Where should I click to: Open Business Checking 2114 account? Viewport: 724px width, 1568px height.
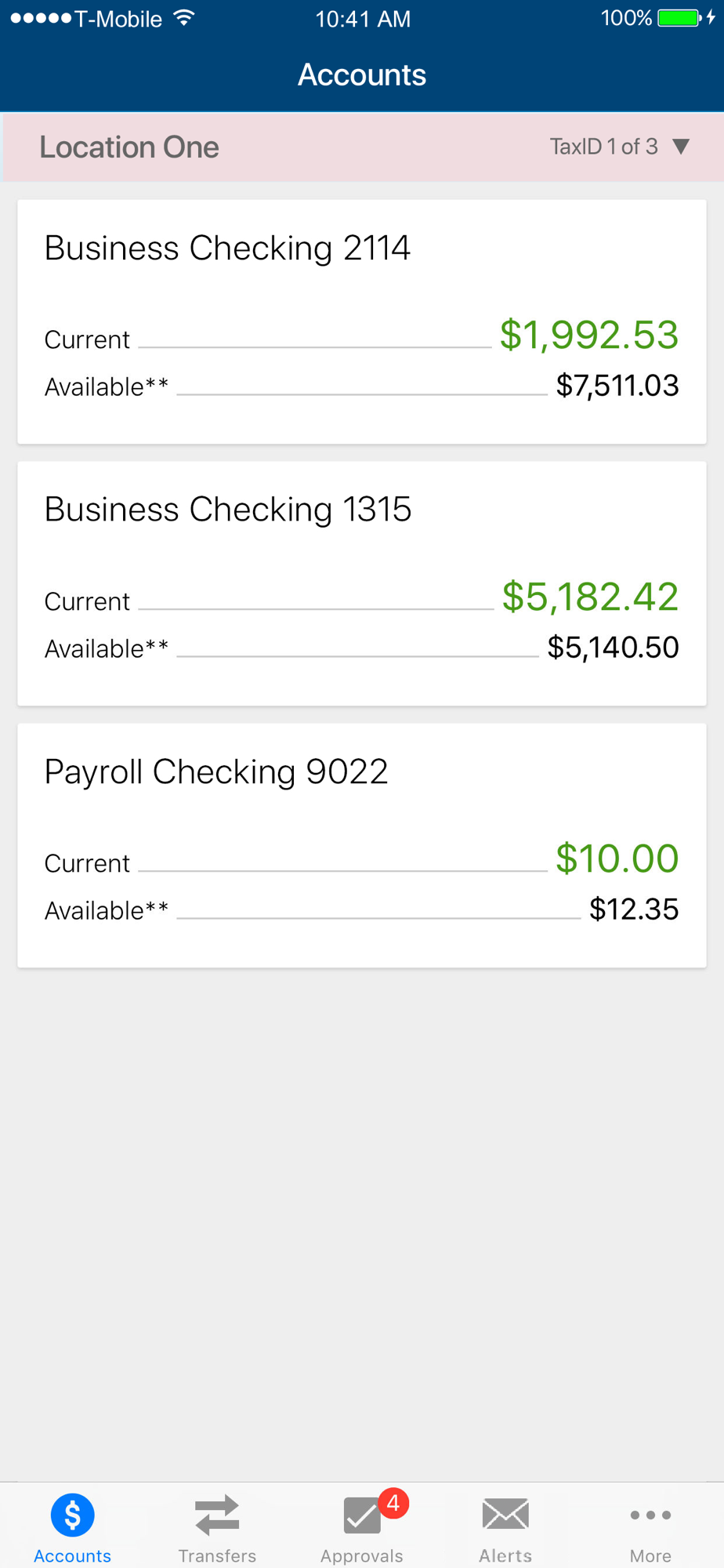coord(362,321)
